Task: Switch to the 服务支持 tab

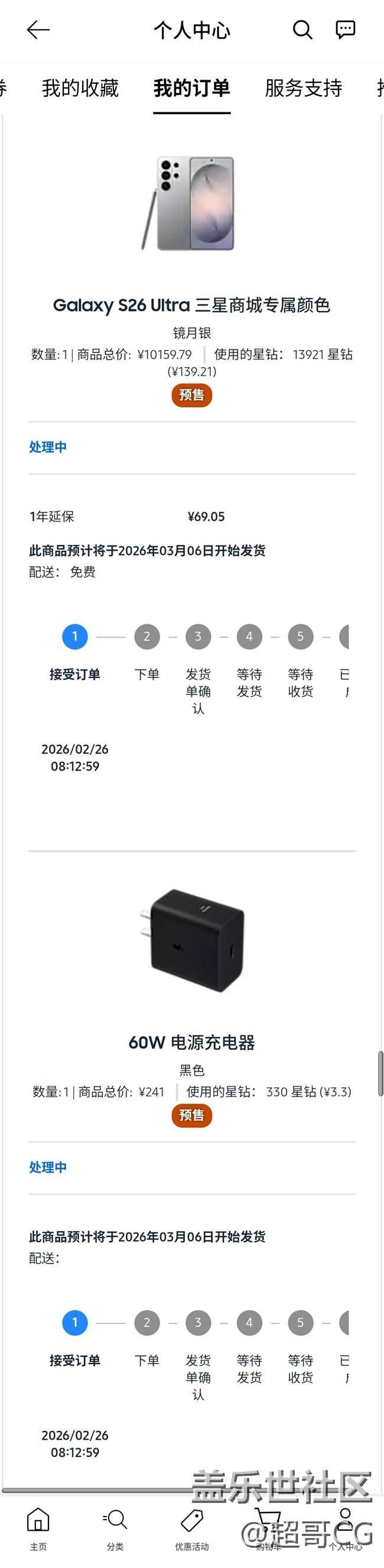Action: click(x=303, y=88)
